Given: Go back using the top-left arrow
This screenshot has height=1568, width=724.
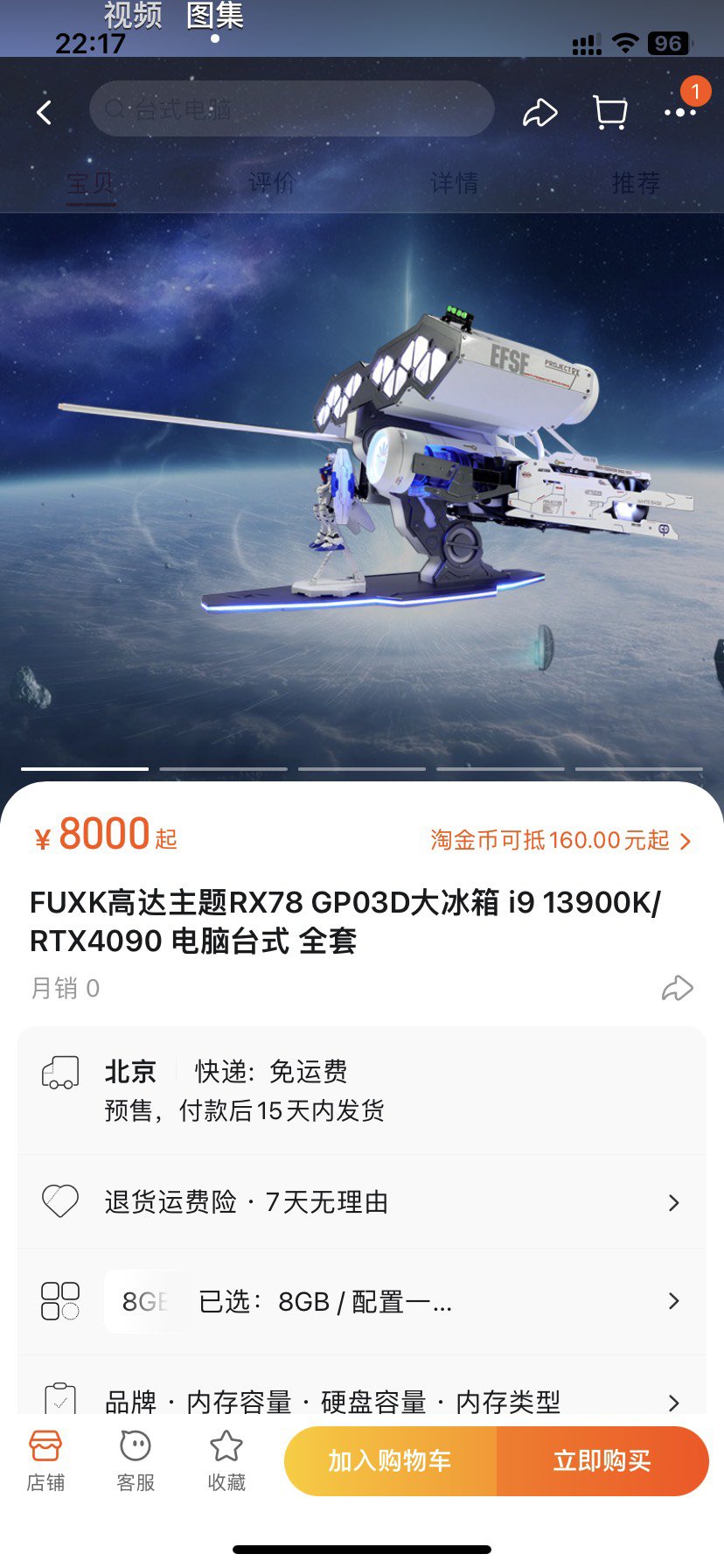Looking at the screenshot, I should click(45, 112).
